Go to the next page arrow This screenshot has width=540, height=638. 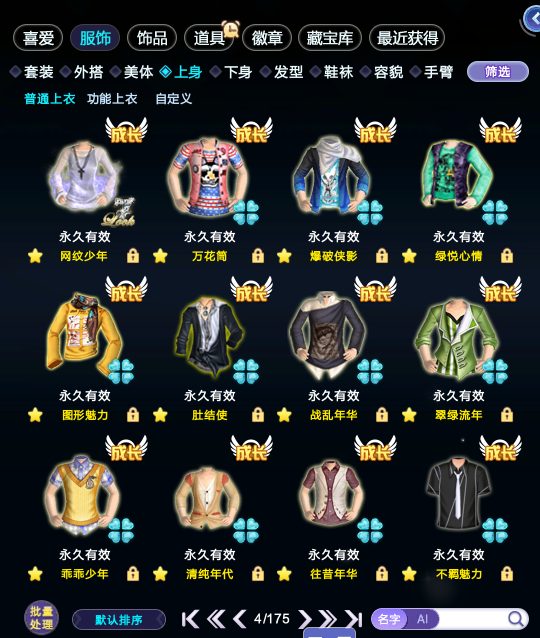pos(305,619)
